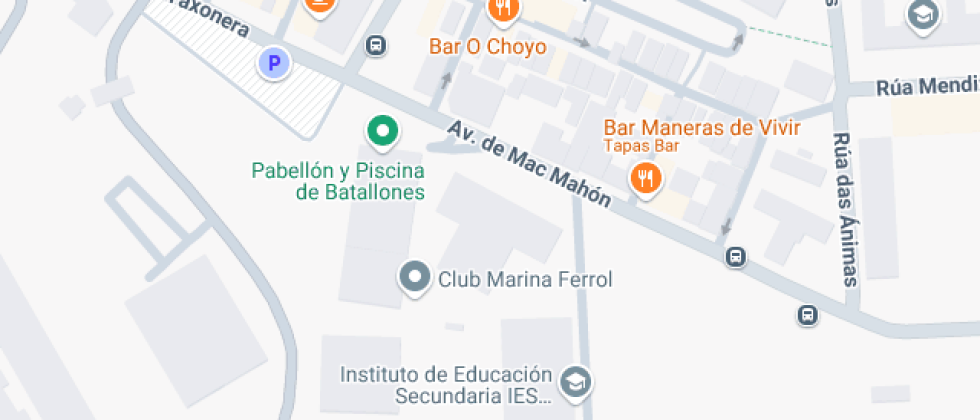This screenshot has height=420, width=980.
Task: Select the Instituto de Educación Secundaria marker
Action: pos(575,382)
